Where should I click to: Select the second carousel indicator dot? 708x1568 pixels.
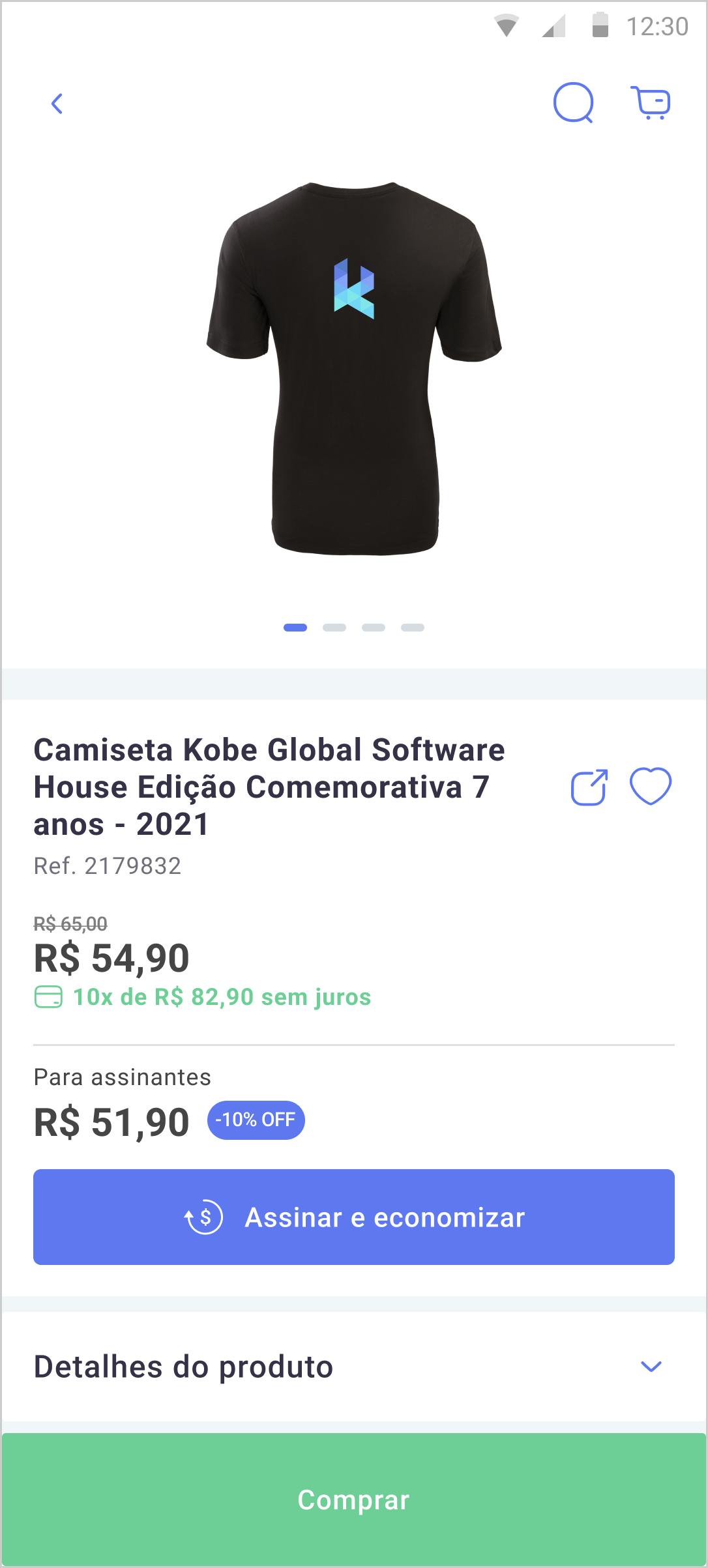click(334, 627)
